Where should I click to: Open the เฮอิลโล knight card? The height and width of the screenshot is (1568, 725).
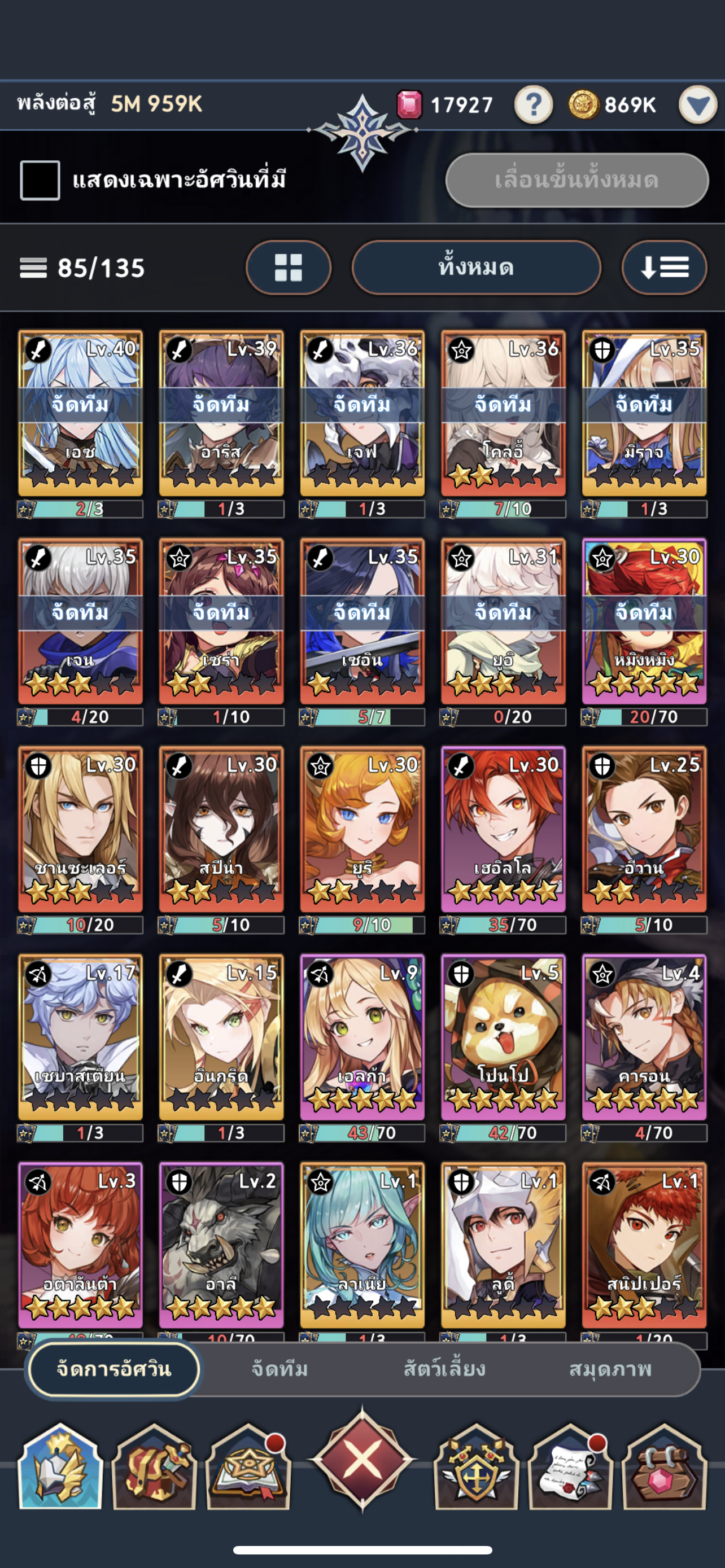[503, 829]
